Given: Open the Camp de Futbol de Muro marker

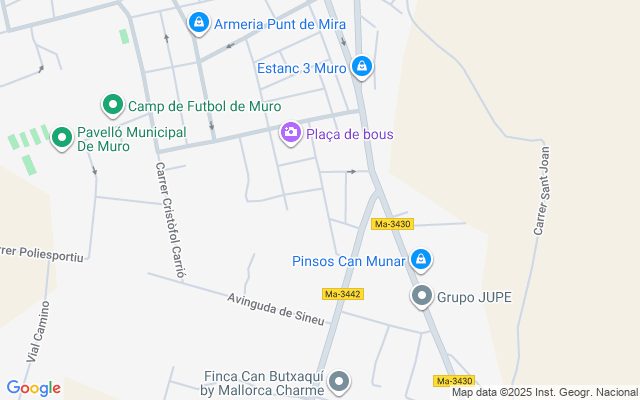Looking at the screenshot, I should [x=113, y=105].
